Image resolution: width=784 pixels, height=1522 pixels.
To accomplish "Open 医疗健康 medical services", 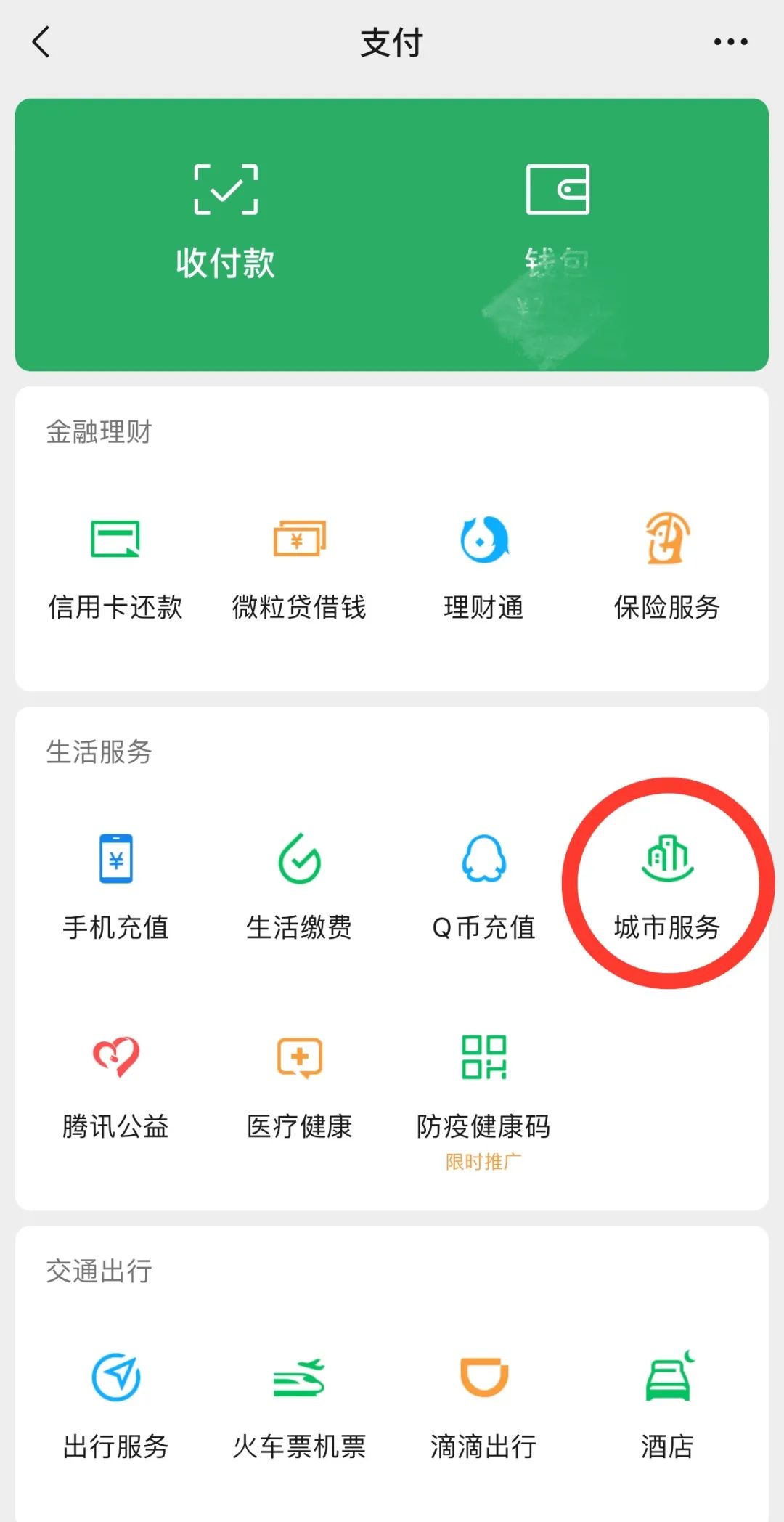I will (x=299, y=1086).
